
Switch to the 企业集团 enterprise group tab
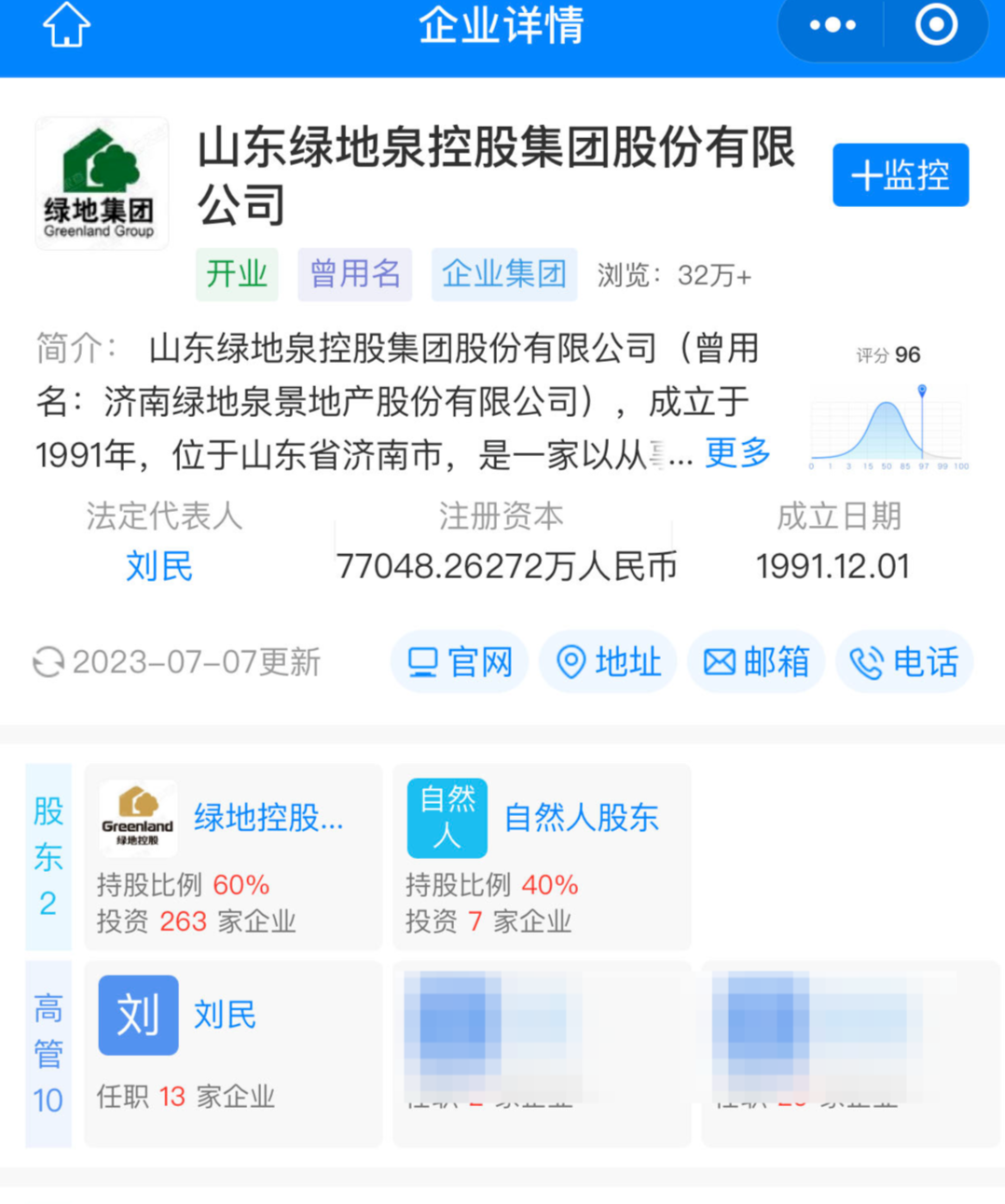click(503, 274)
